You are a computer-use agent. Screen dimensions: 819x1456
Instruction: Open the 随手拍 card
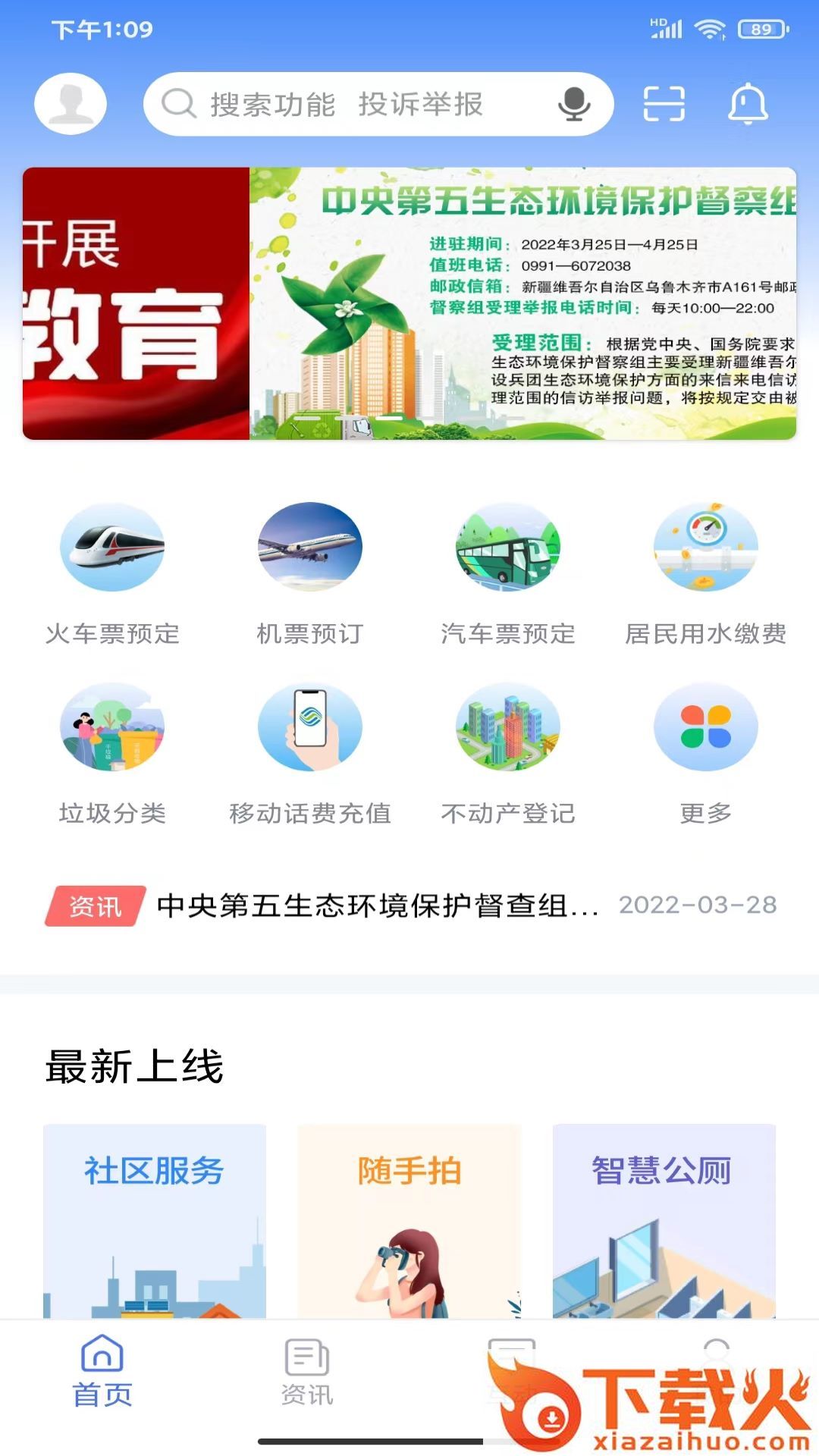pos(409,1221)
